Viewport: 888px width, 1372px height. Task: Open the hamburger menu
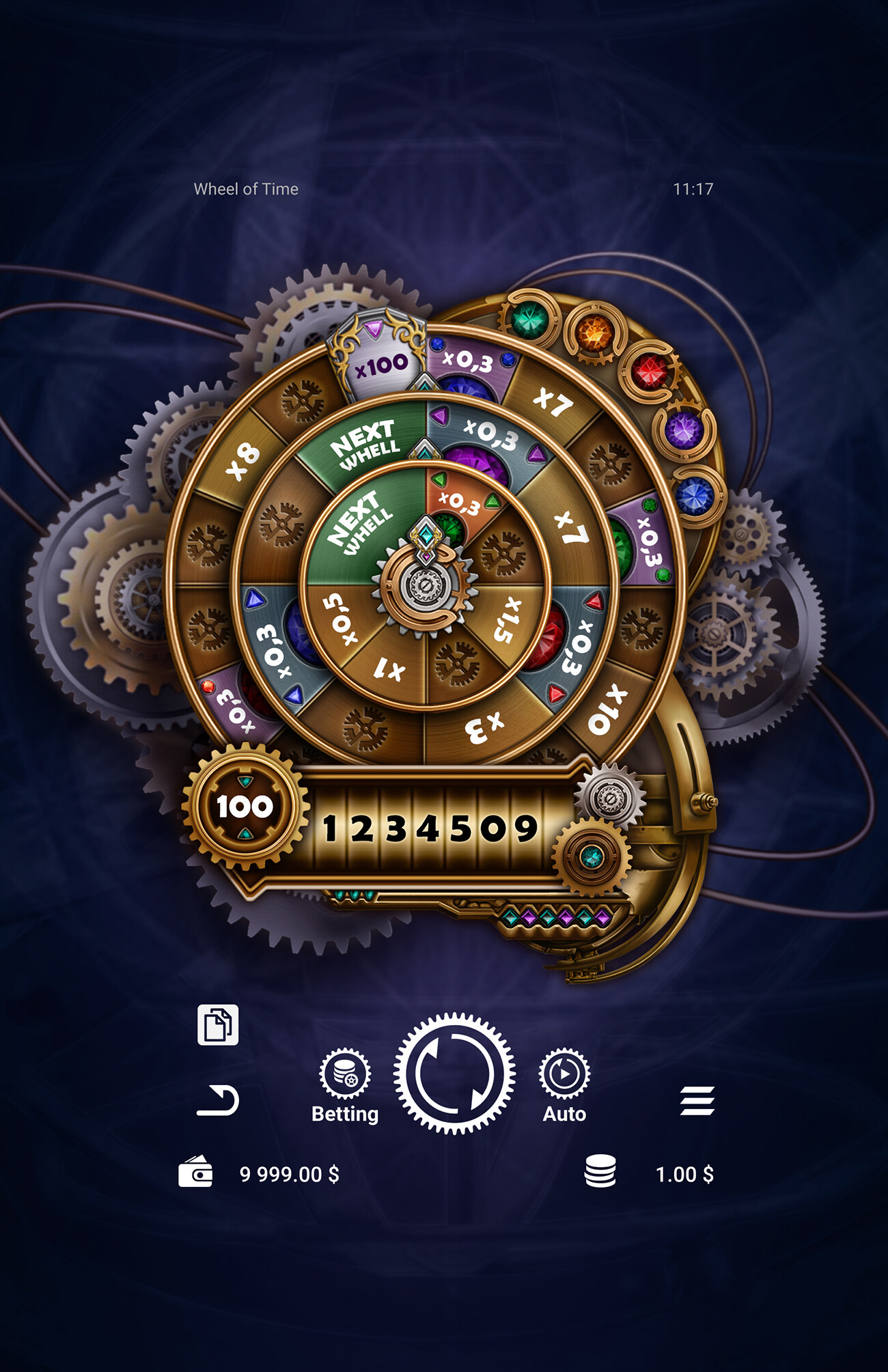coord(697,1100)
